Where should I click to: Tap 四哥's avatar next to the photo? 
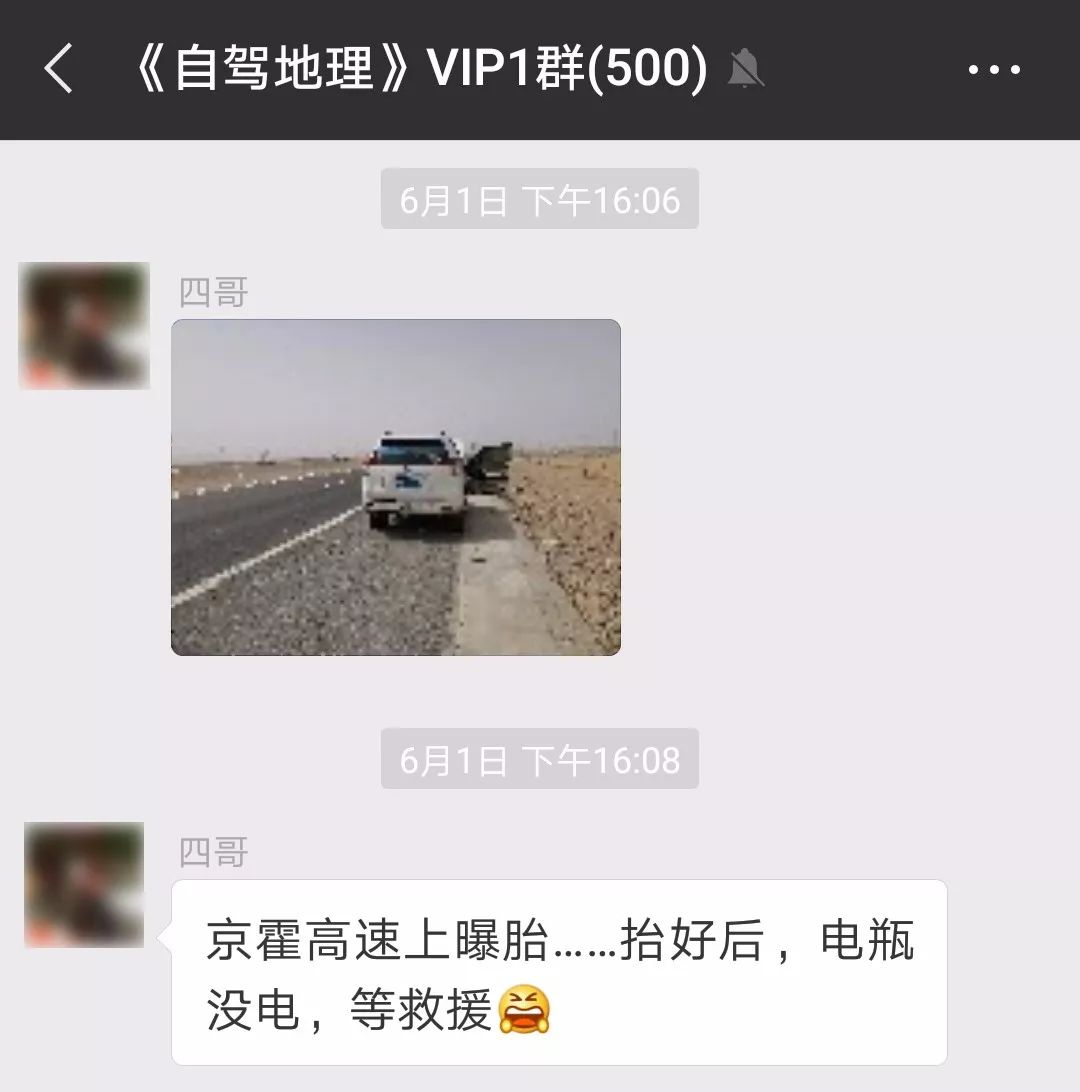pos(84,326)
